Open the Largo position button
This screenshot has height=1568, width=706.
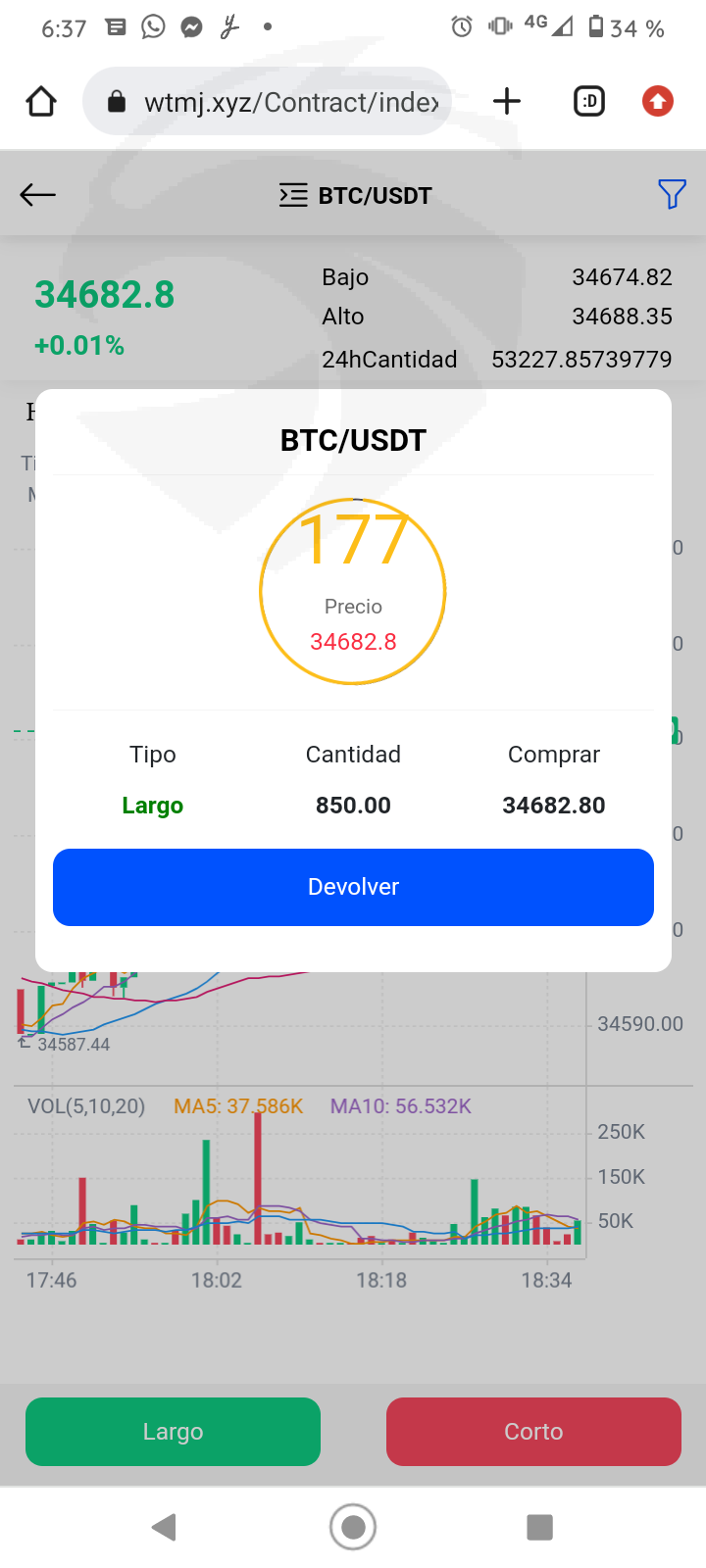point(173,1432)
